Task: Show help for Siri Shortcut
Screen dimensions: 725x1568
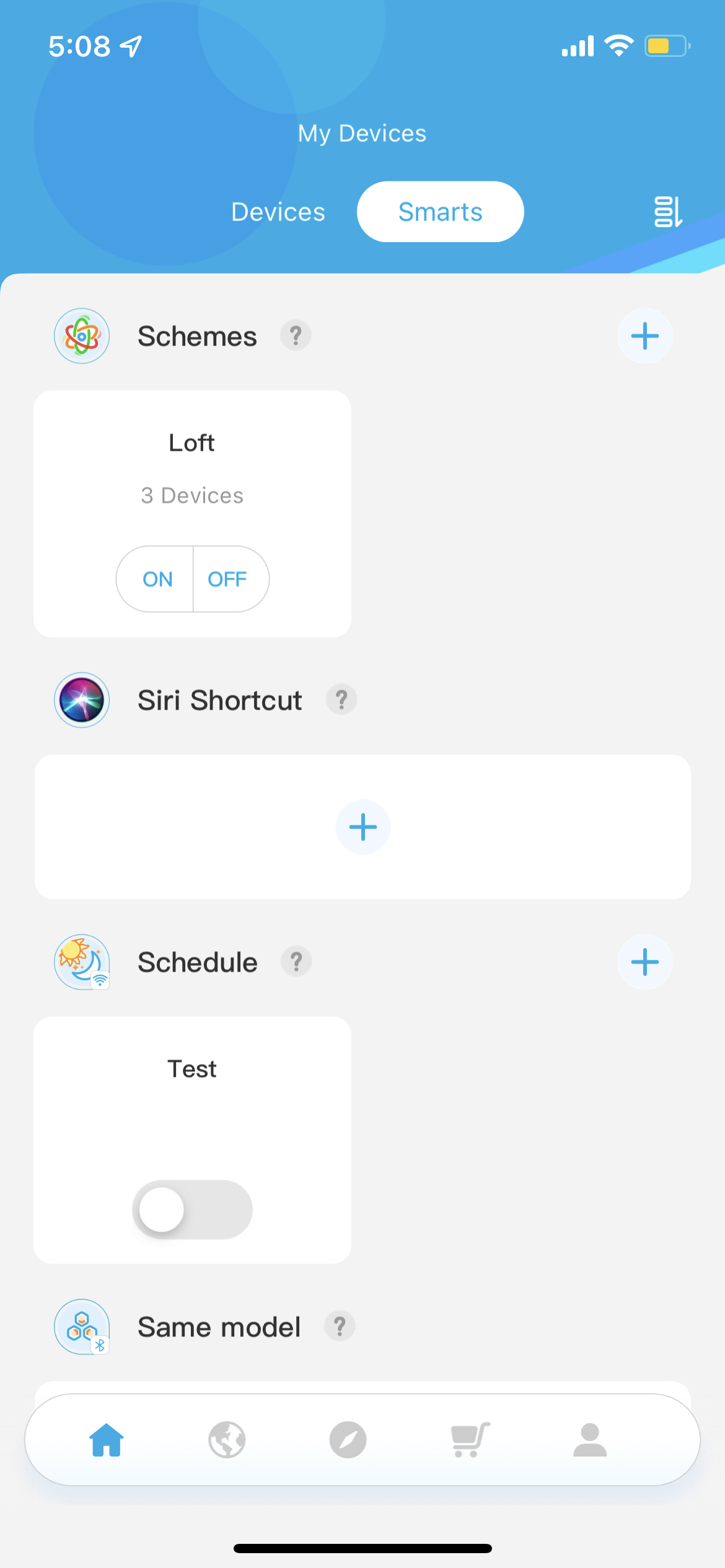Action: click(341, 700)
